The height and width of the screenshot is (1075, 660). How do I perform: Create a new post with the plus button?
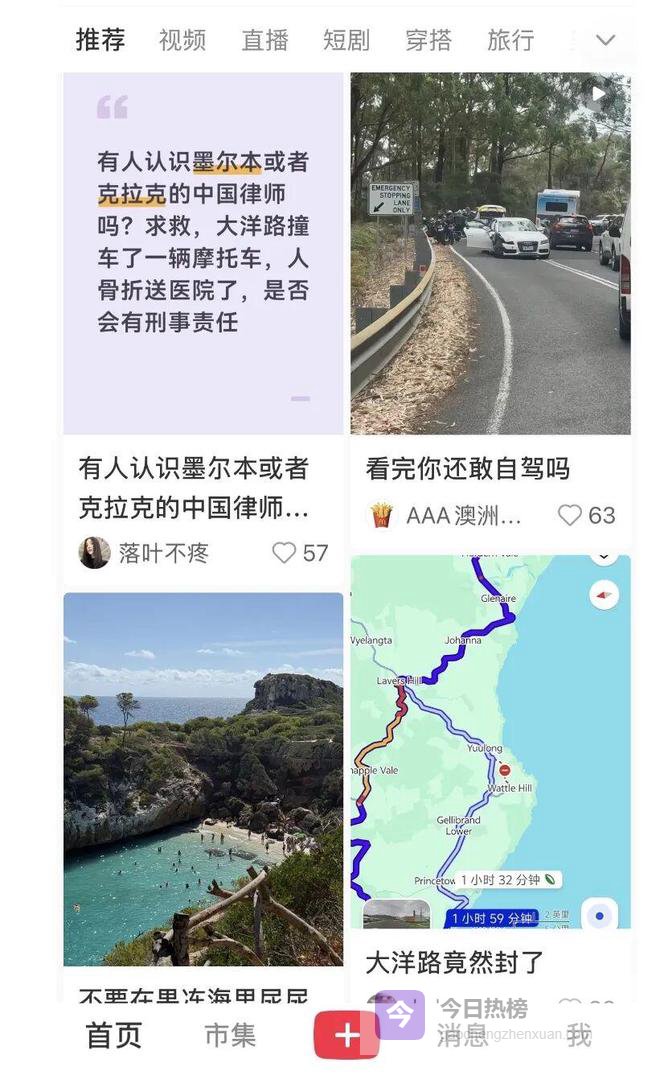click(346, 1036)
